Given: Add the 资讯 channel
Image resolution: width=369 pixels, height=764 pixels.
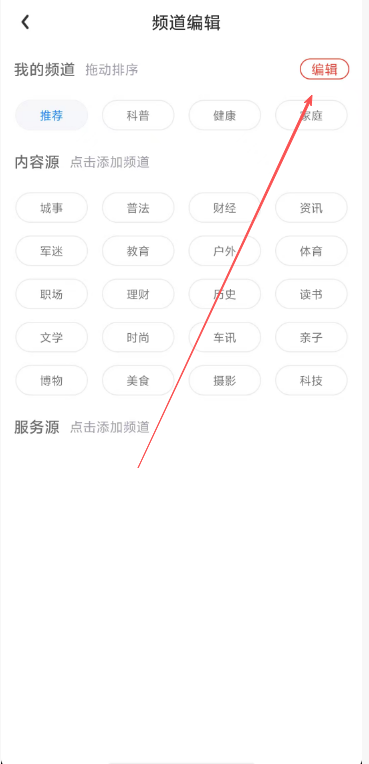Looking at the screenshot, I should [311, 208].
